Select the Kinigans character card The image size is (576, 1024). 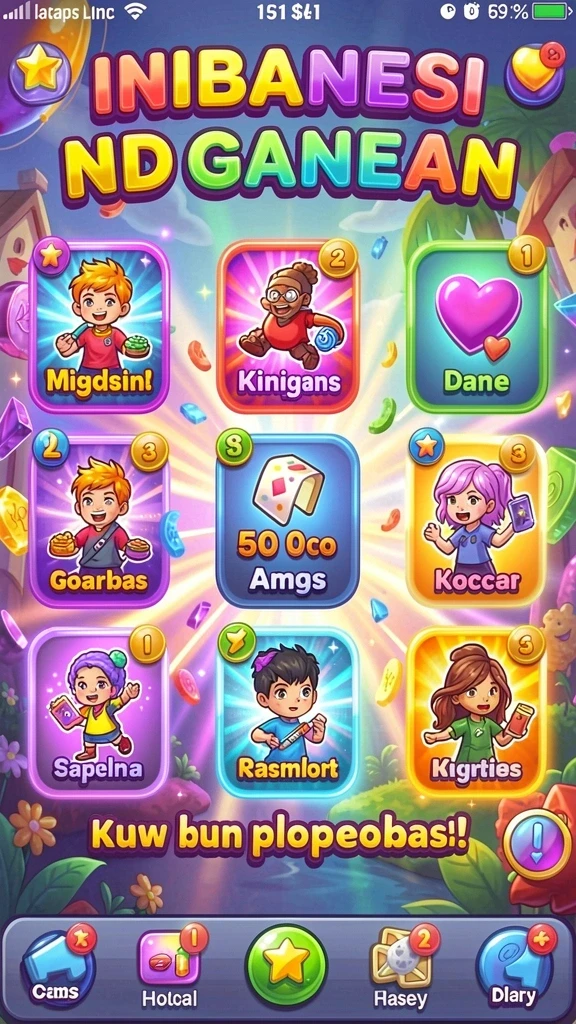pos(288,327)
